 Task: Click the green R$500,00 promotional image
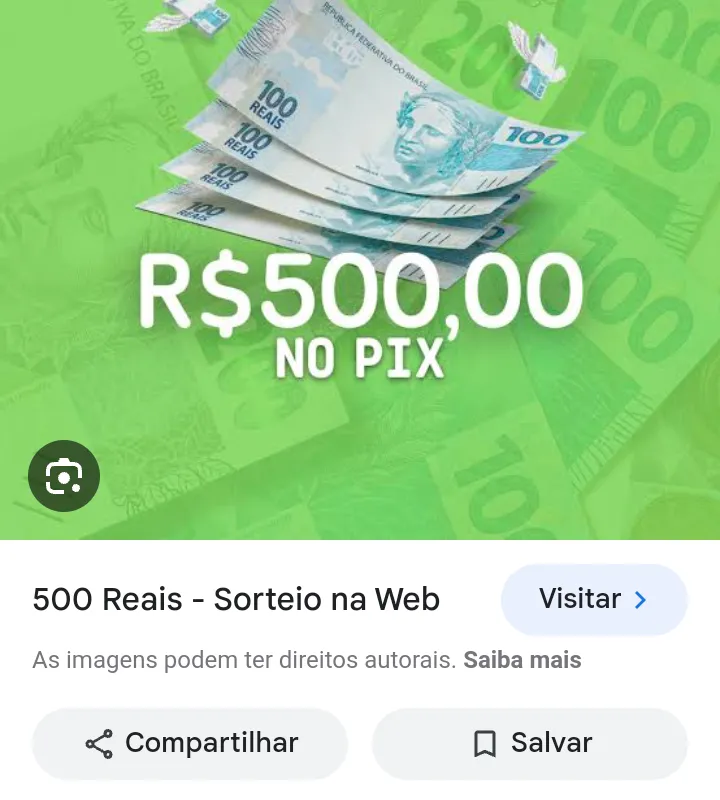(360, 270)
